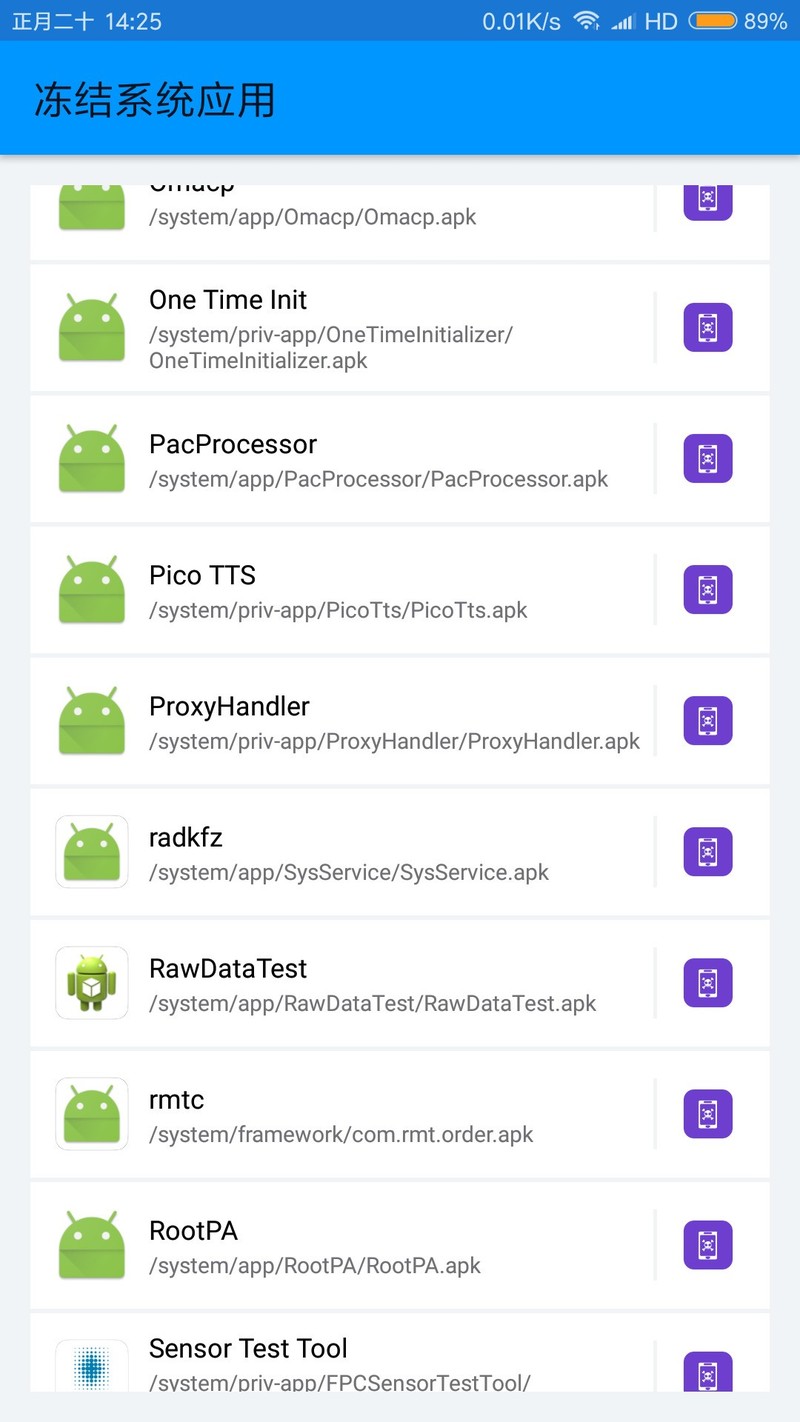Hit the purple freeze button for ProxyHandler
Screen dimensions: 800x1422
point(708,720)
